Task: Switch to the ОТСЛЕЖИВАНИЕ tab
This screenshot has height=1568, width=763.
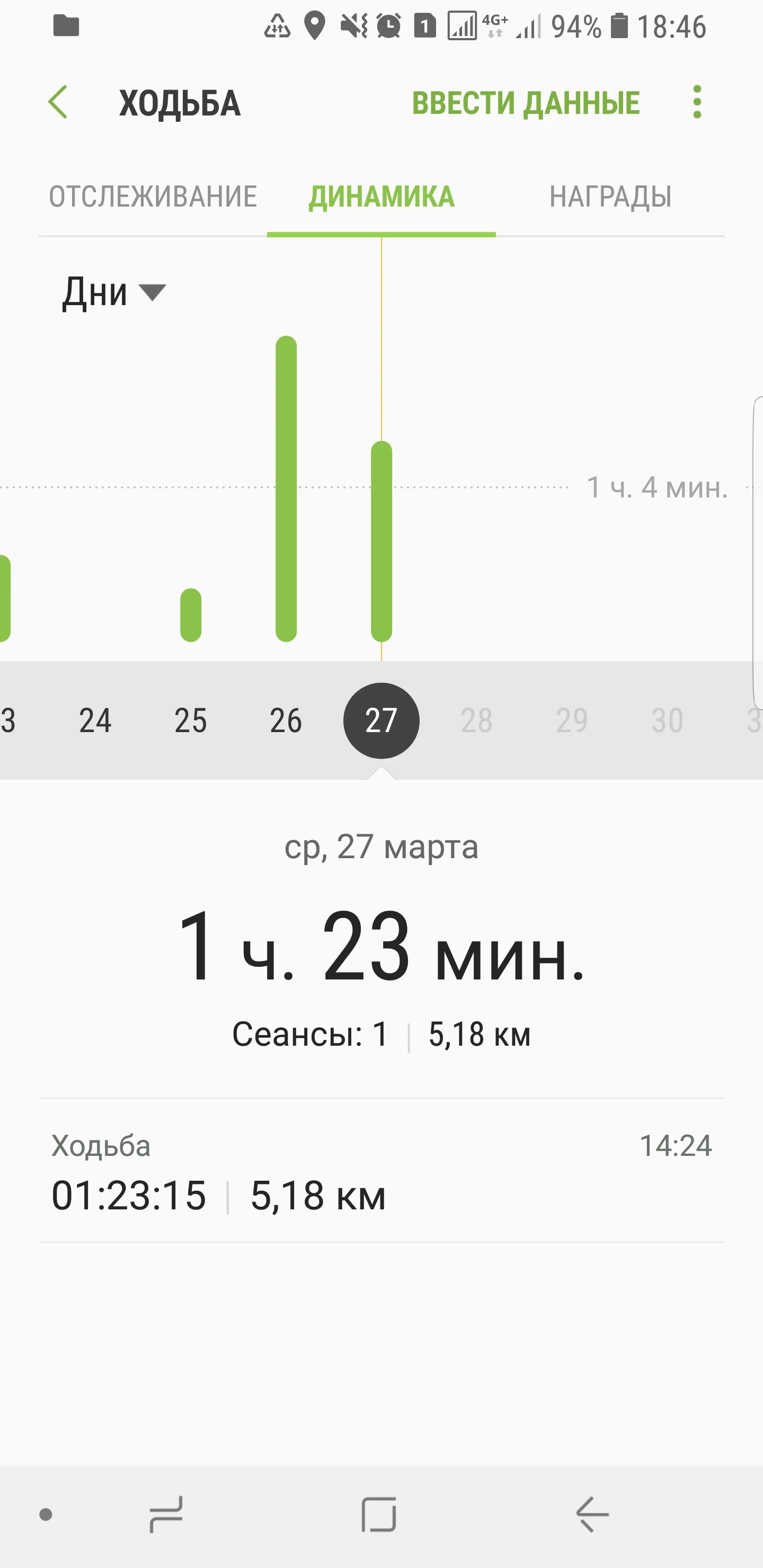Action: click(x=153, y=197)
